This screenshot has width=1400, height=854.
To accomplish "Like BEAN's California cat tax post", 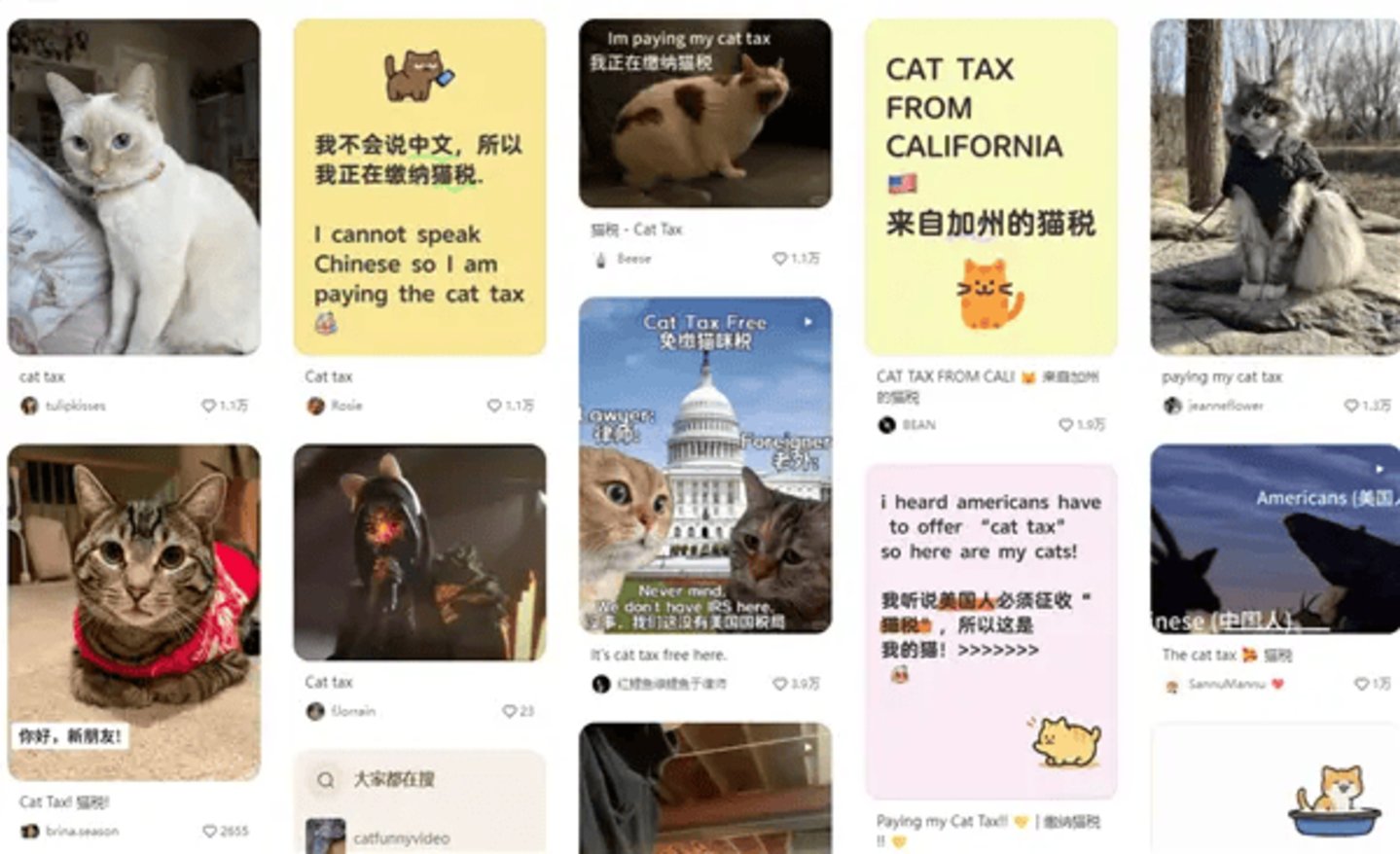I will [x=1065, y=425].
